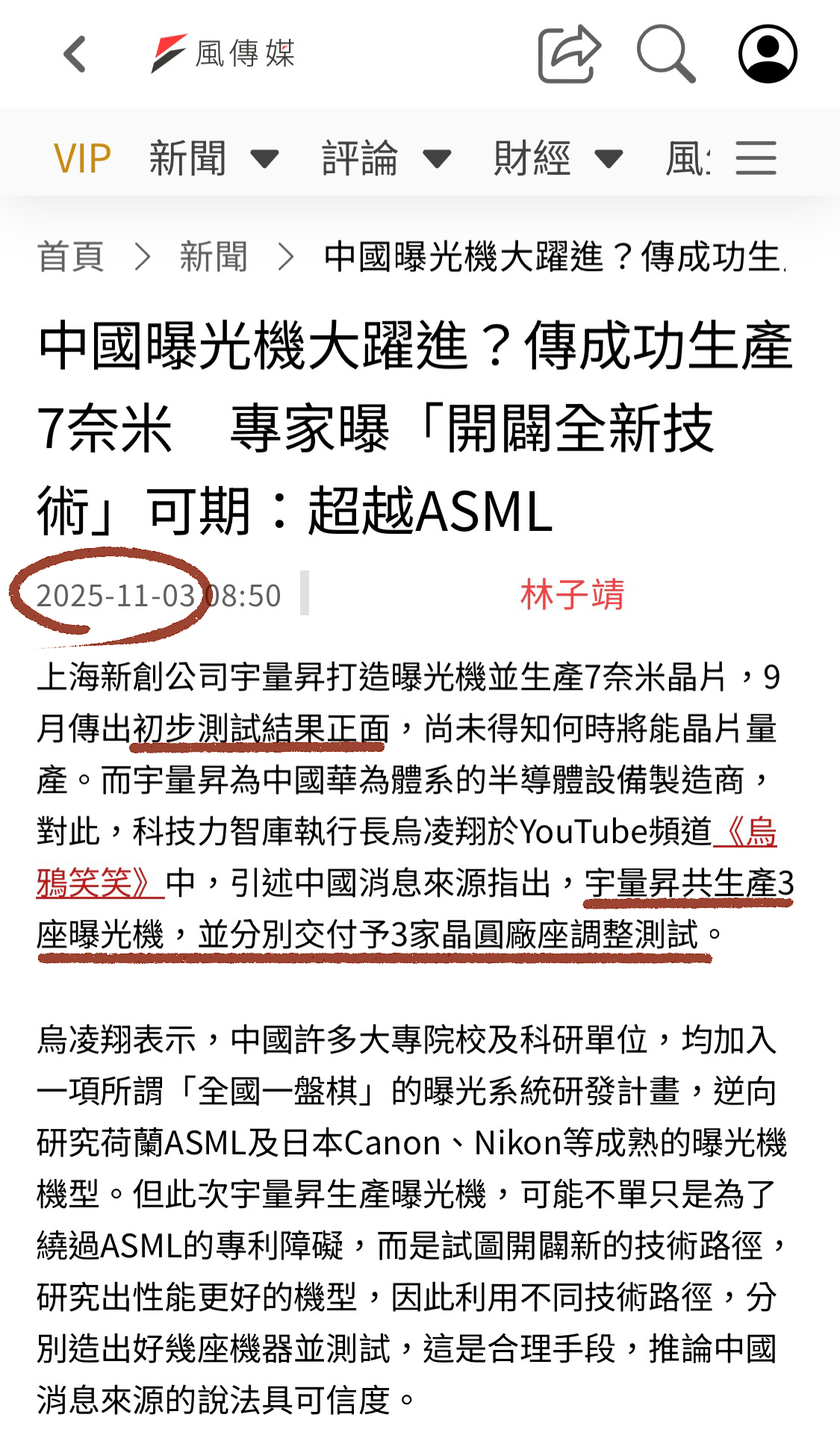The image size is (840, 1441).
Task: Share this article
Action: point(569,54)
